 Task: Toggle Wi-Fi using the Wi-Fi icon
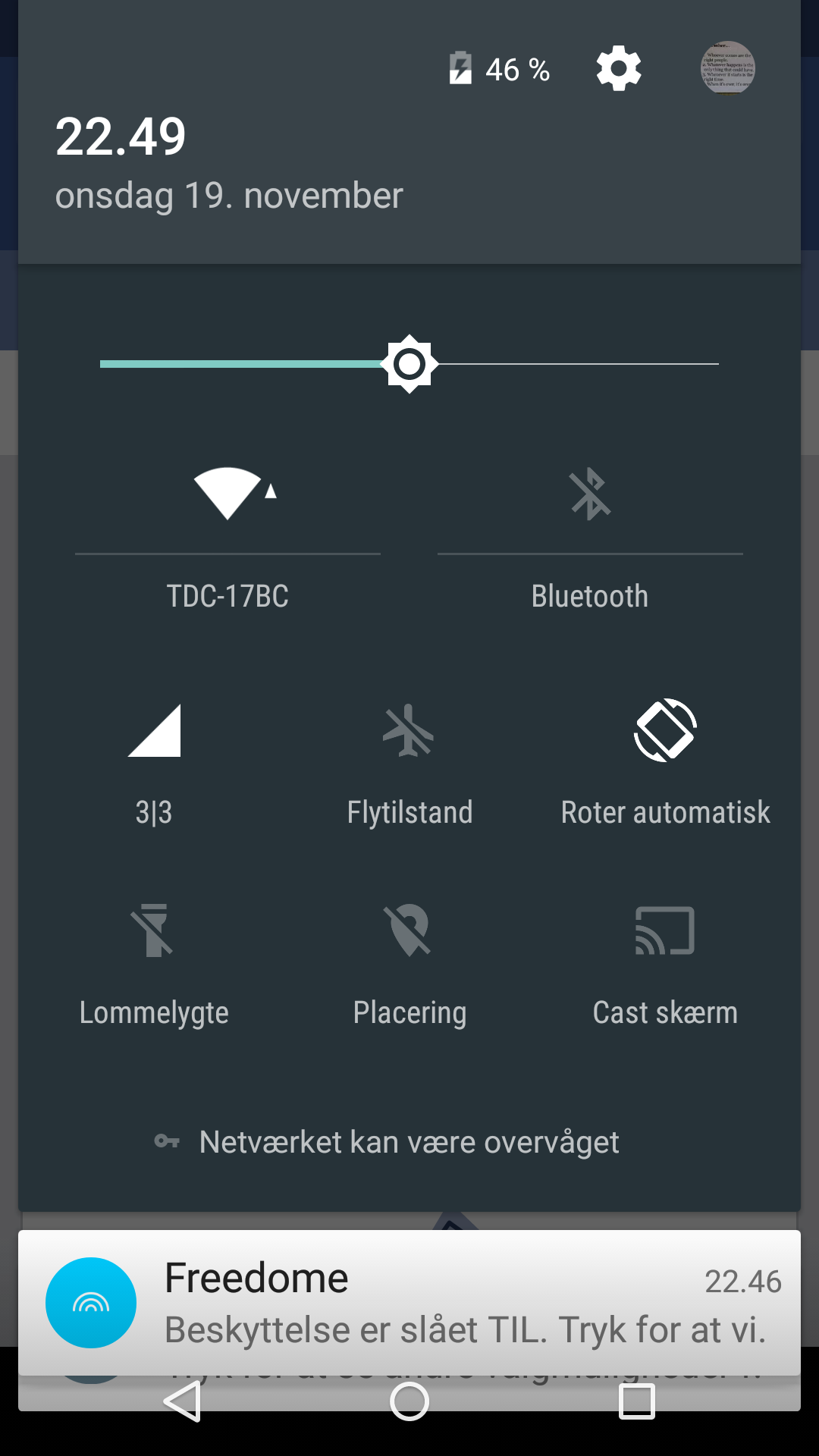coord(227,494)
